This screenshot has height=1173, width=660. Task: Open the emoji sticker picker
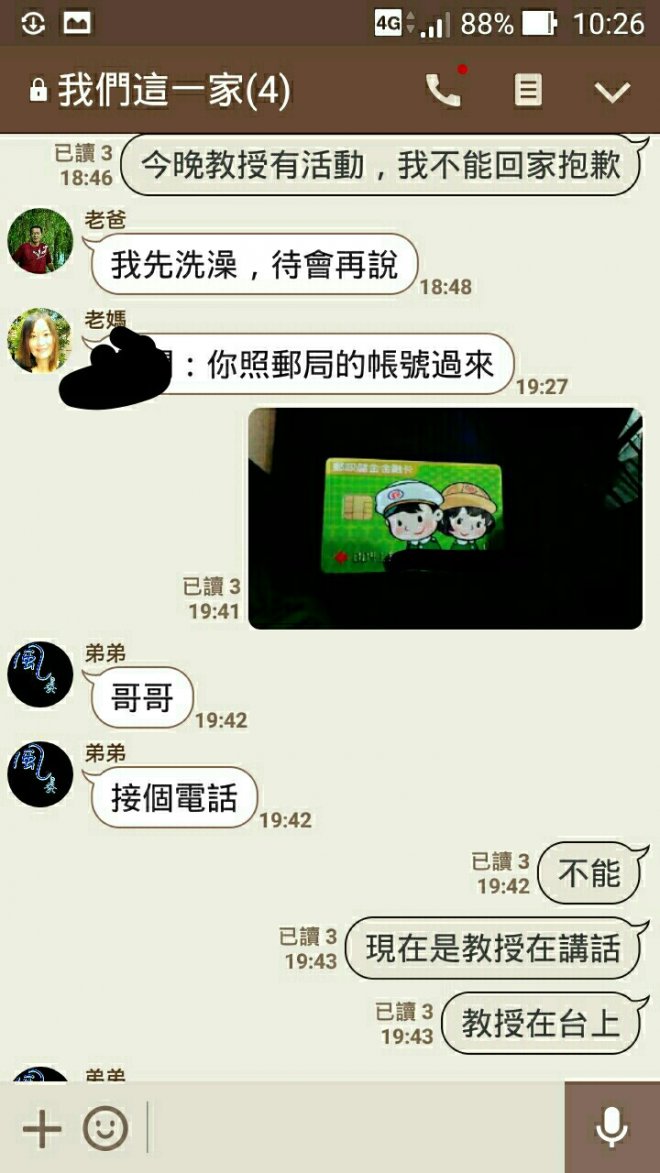105,1129
